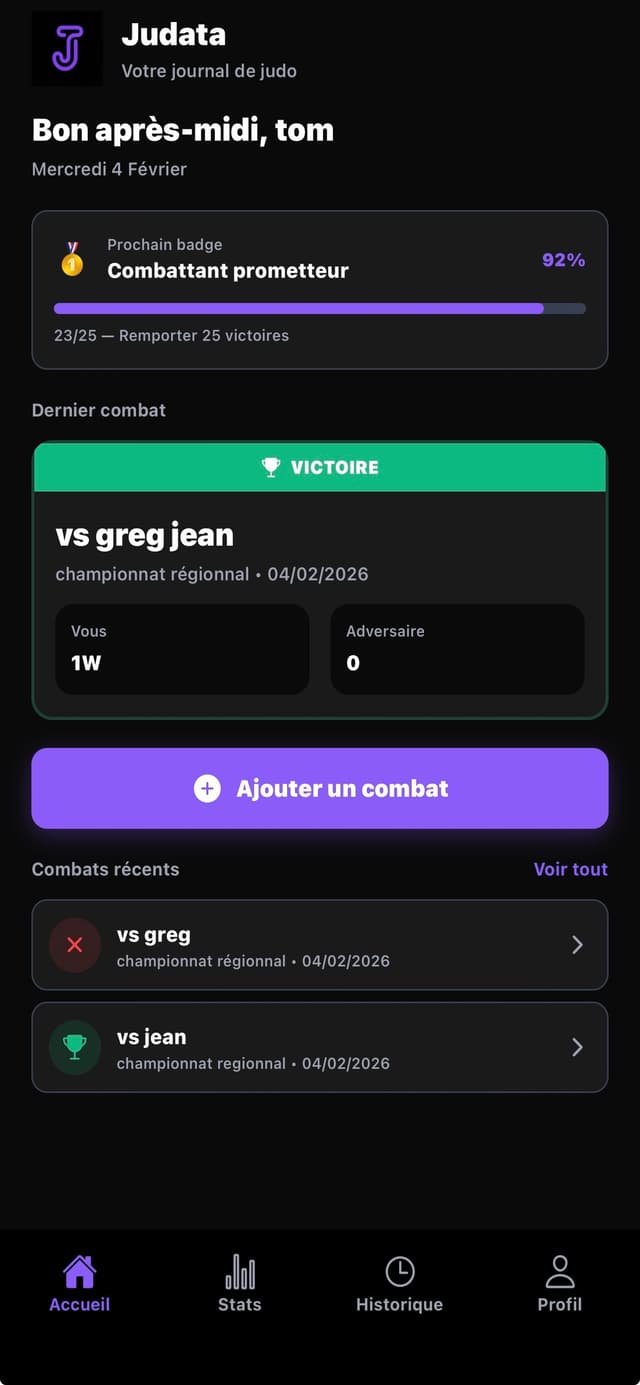This screenshot has height=1385, width=640.
Task: Select the Accueil home tab
Action: [80, 1284]
